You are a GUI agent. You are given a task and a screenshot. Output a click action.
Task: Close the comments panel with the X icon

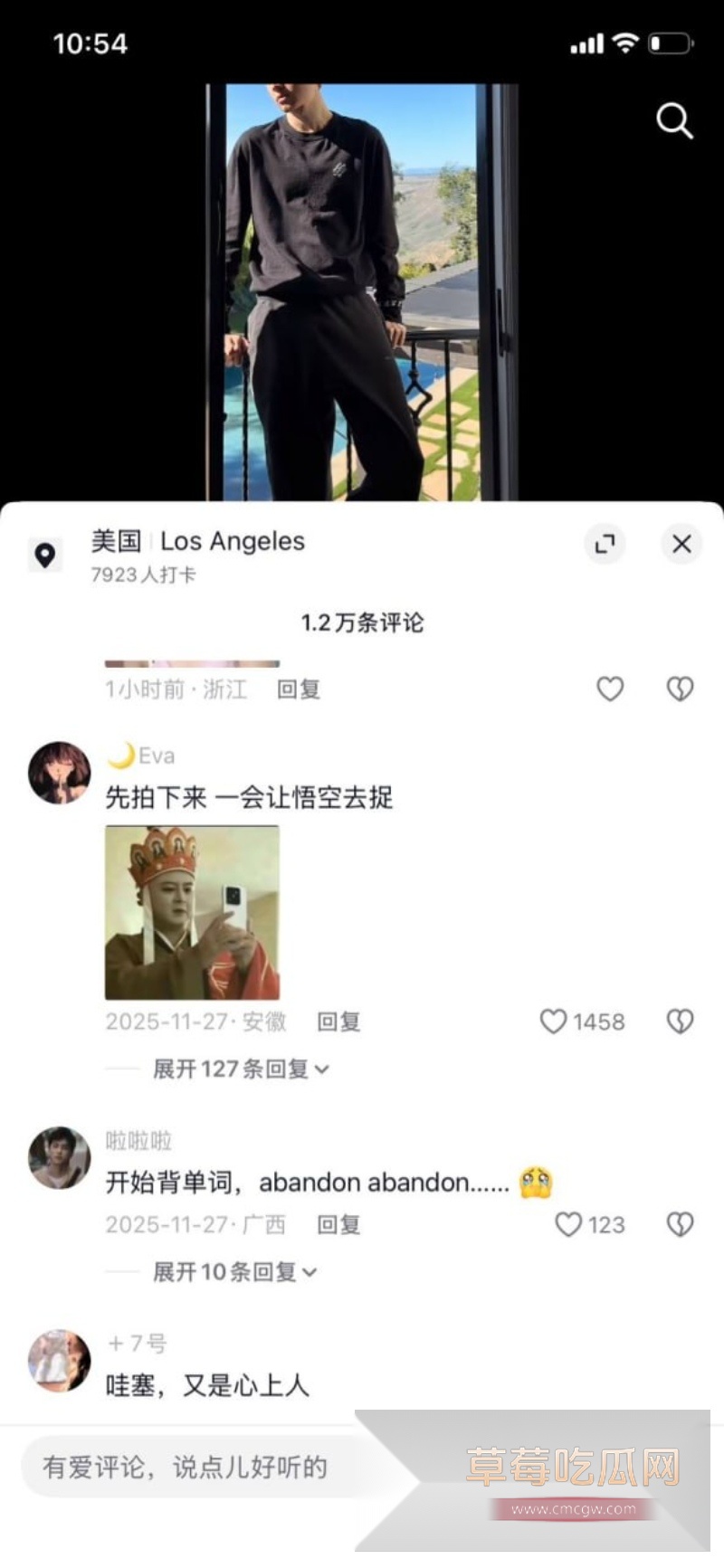pos(681,544)
